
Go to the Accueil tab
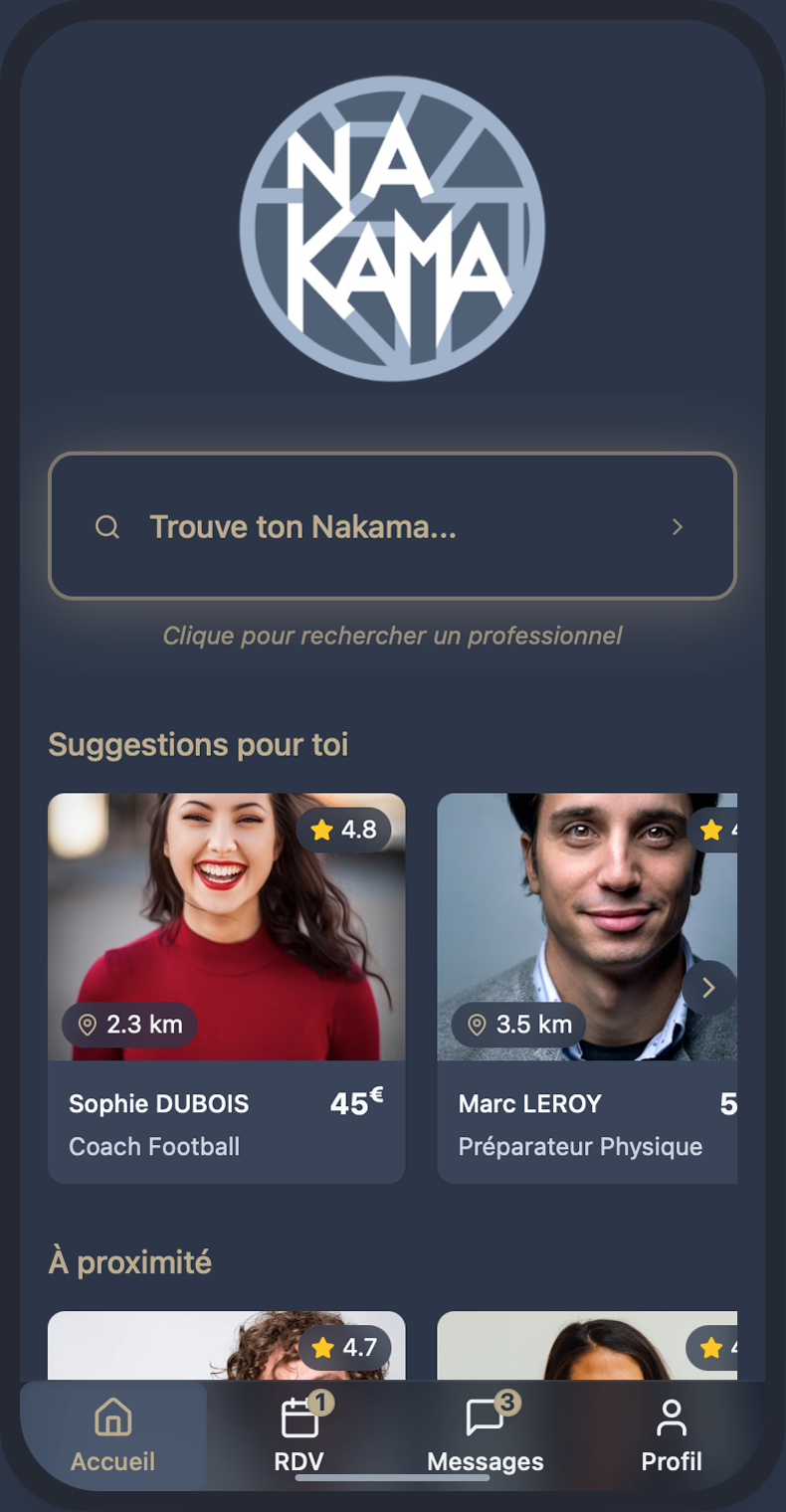113,1435
